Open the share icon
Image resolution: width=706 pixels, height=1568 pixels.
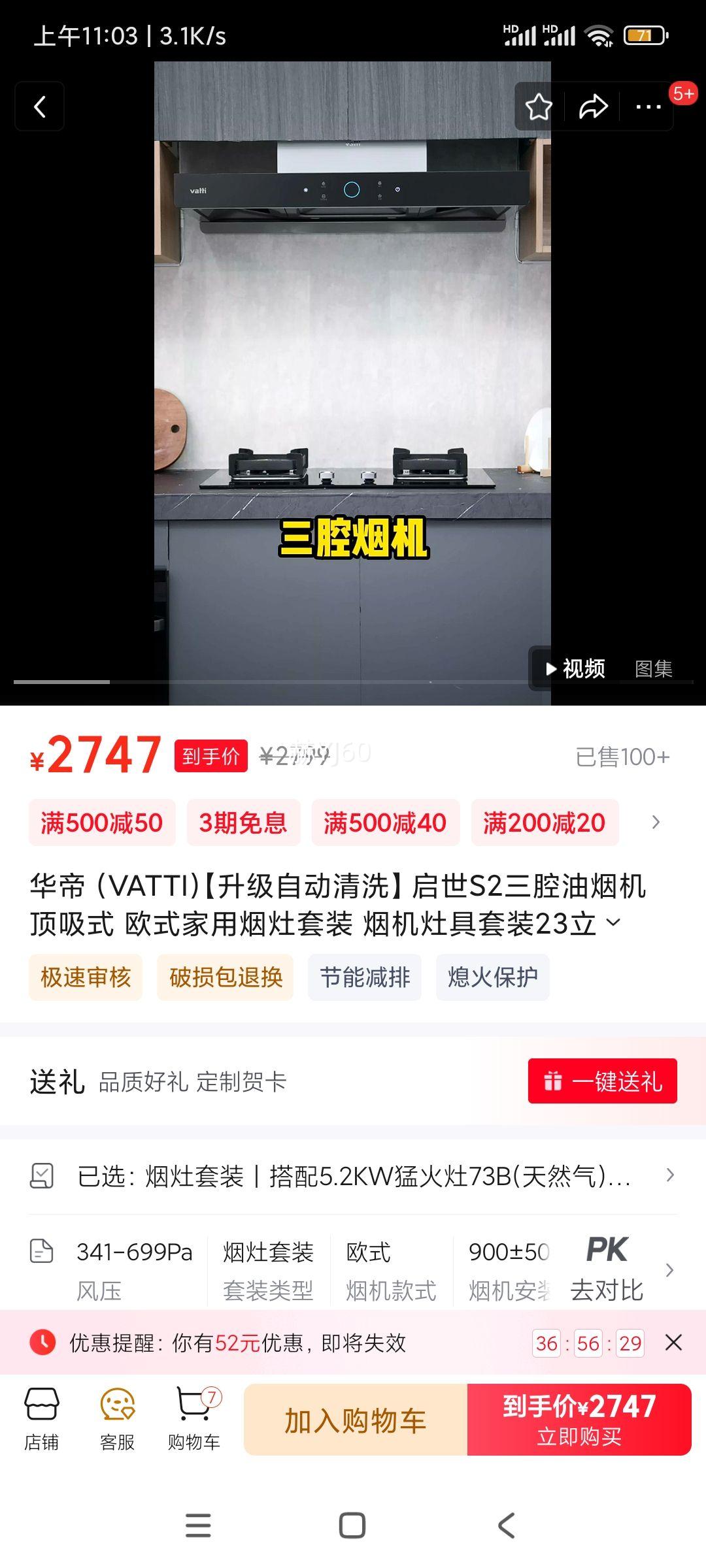click(x=594, y=106)
